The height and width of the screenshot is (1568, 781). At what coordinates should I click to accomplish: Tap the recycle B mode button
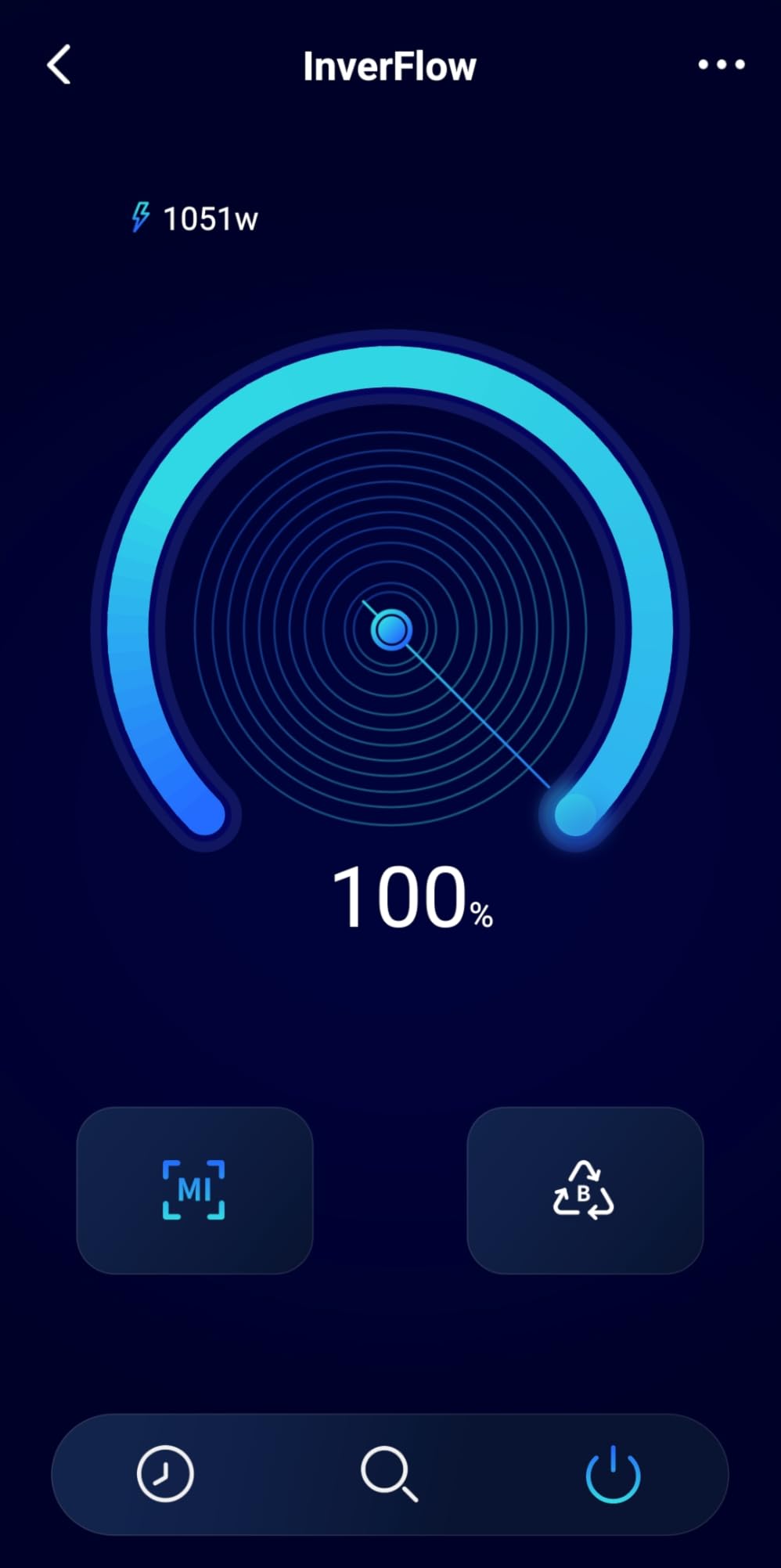[585, 1190]
